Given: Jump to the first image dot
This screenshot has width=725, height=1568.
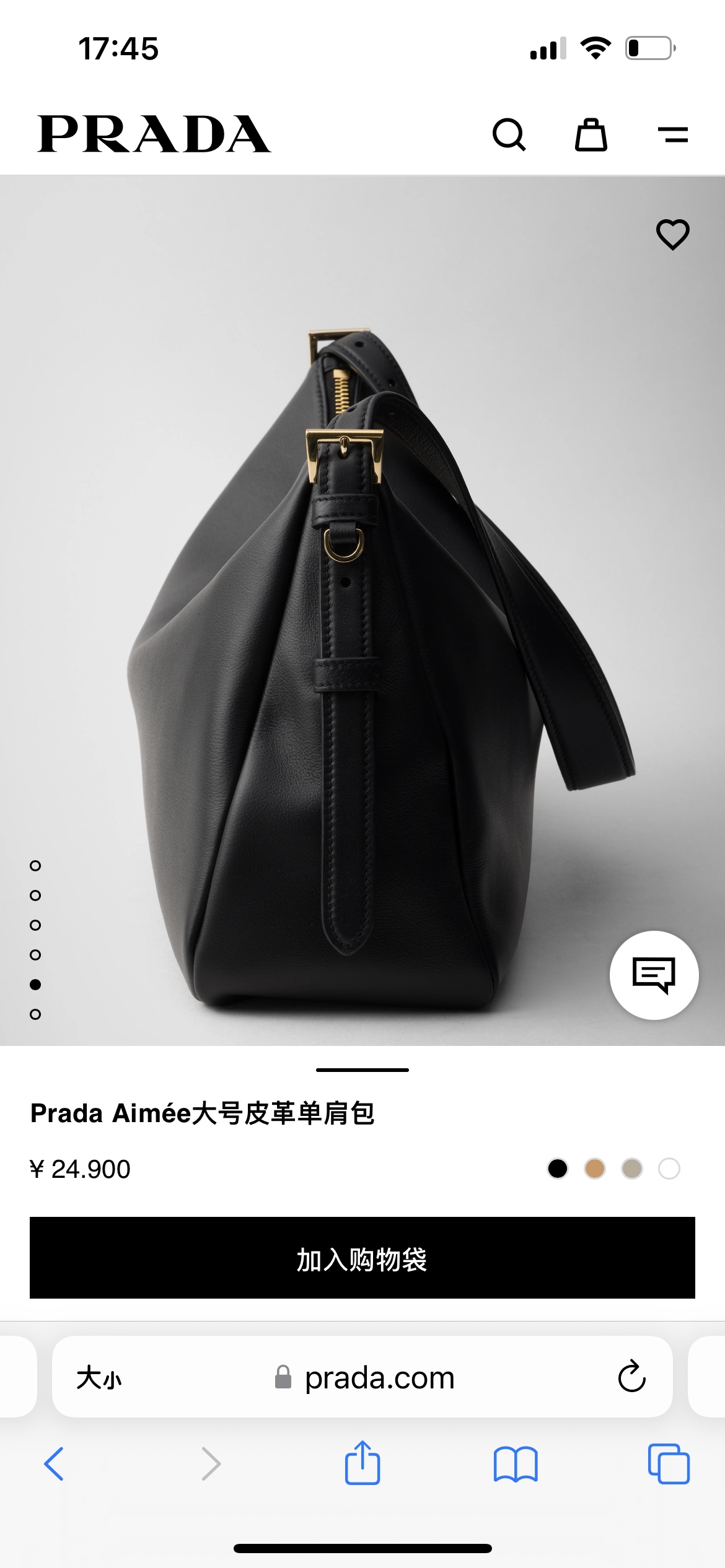Looking at the screenshot, I should 35,866.
